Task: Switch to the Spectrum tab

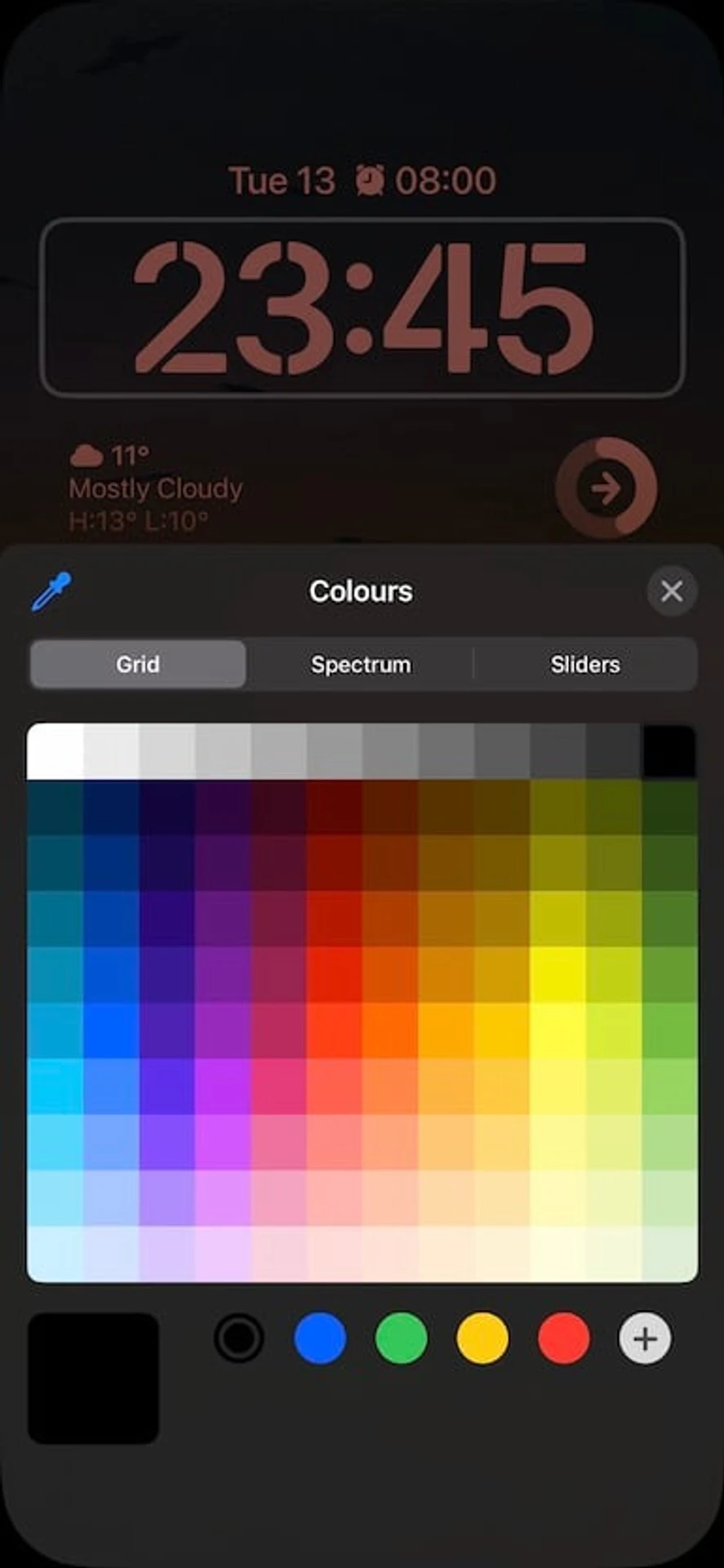Action: (x=361, y=664)
